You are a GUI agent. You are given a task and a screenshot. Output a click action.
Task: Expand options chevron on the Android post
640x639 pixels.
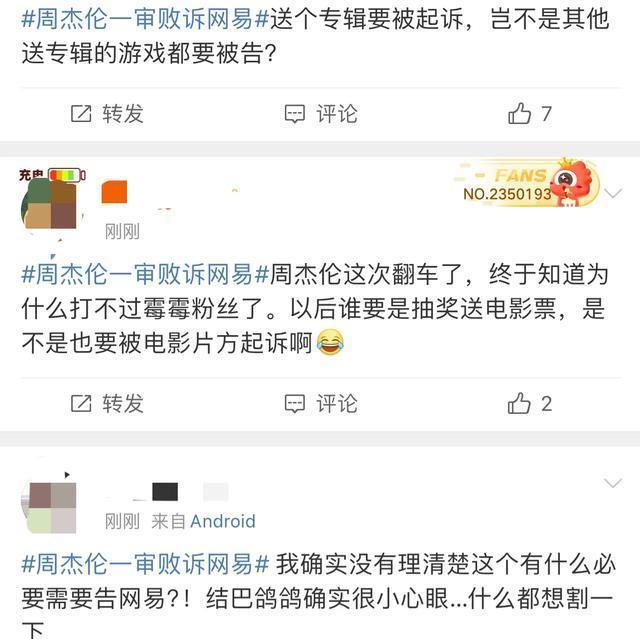(612, 484)
